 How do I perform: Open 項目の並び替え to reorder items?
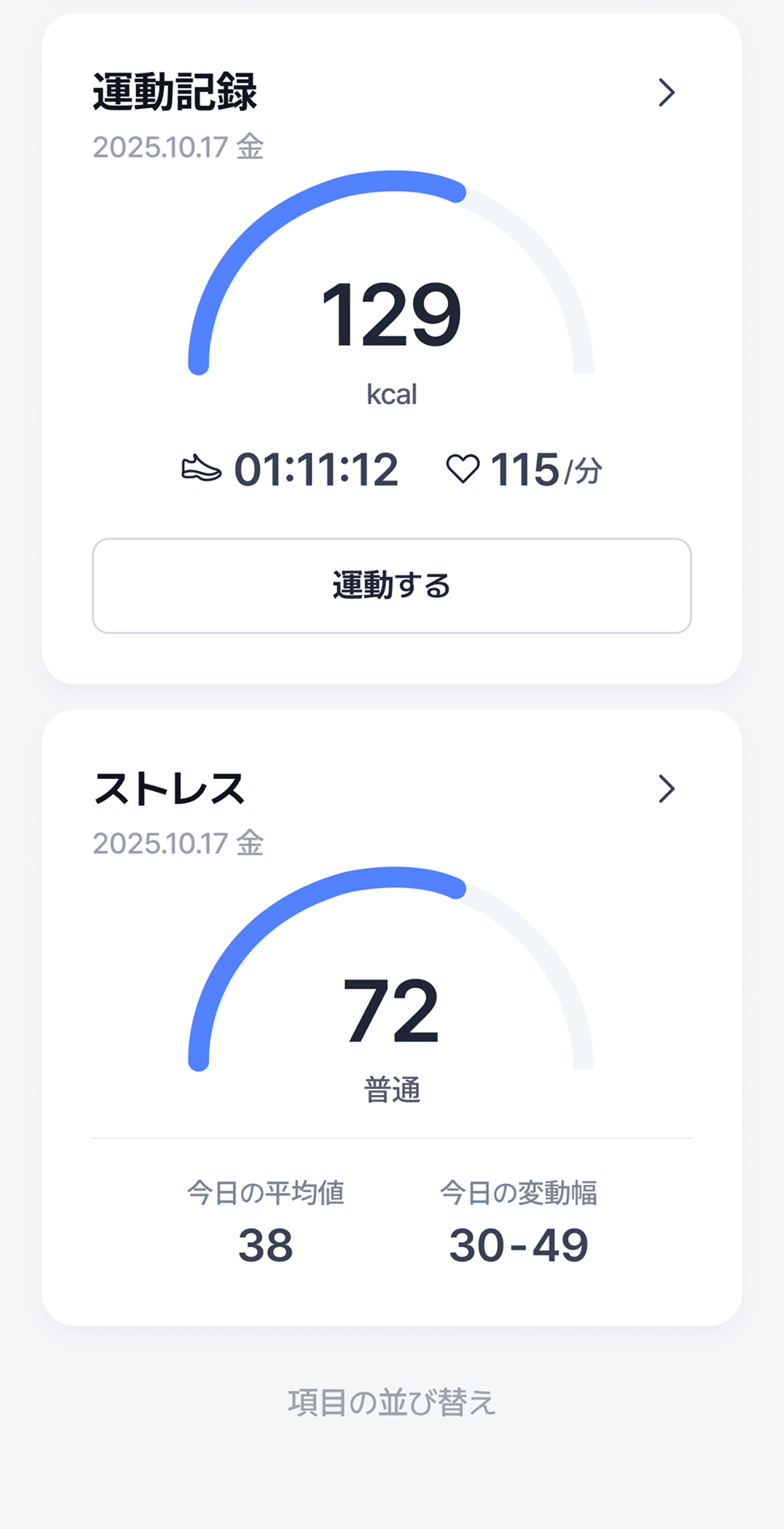[392, 1403]
